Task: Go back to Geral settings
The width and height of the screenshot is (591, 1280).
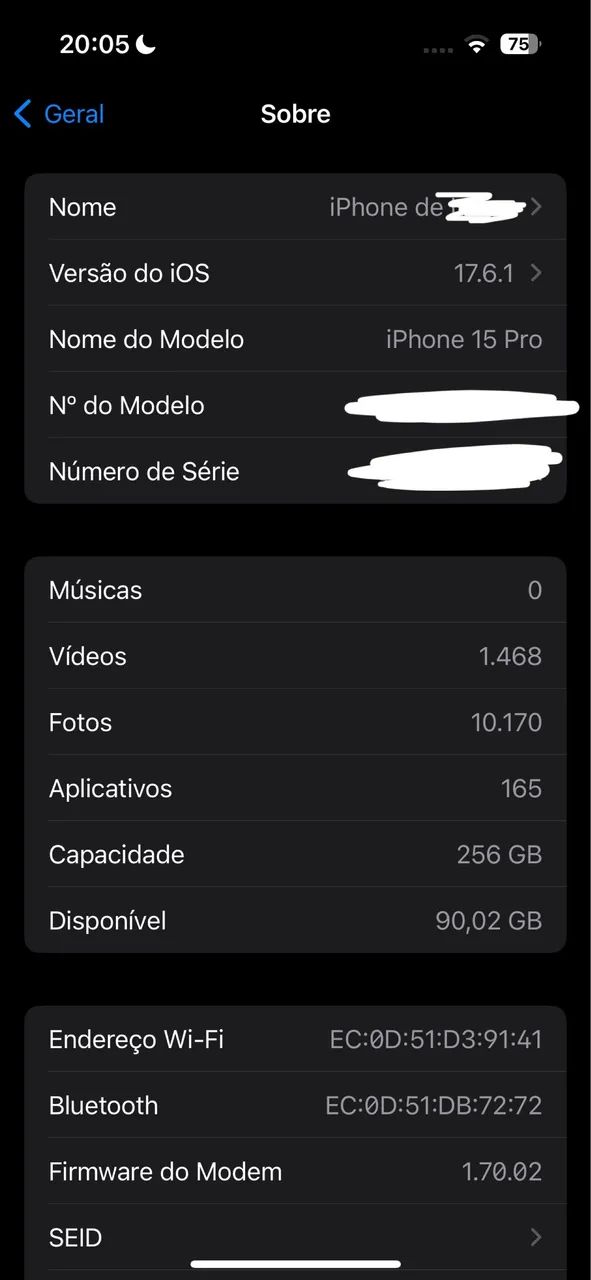Action: (x=59, y=114)
